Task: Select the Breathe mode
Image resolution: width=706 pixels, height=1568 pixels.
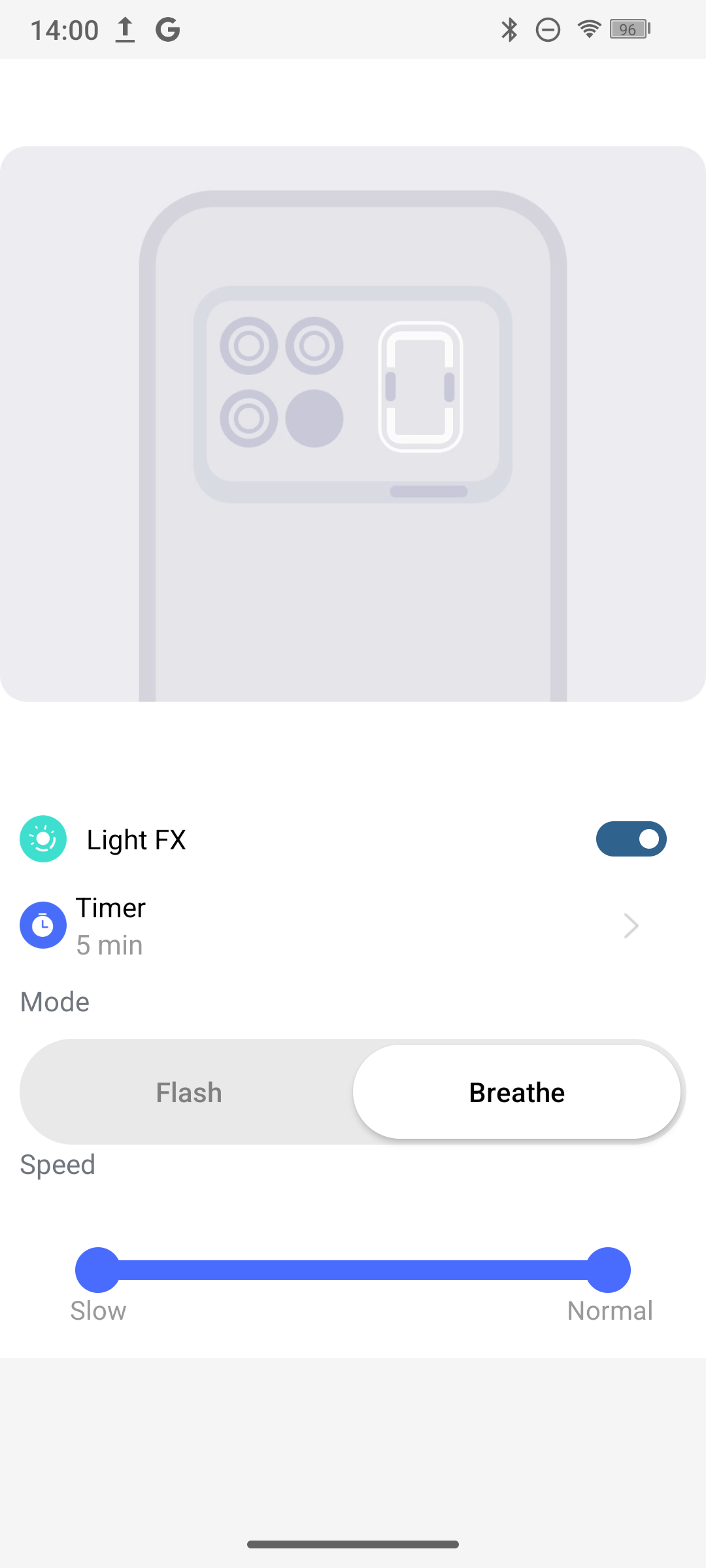Action: coord(516,1092)
